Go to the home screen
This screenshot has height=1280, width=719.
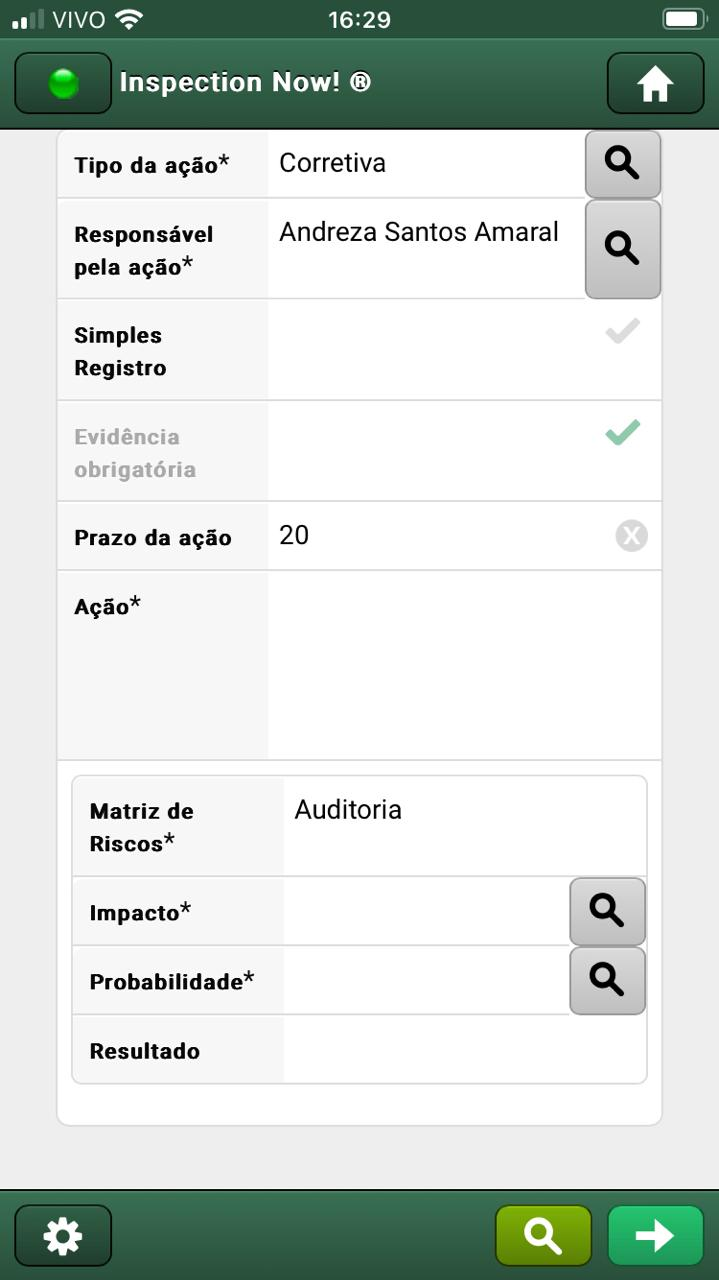[x=655, y=83]
